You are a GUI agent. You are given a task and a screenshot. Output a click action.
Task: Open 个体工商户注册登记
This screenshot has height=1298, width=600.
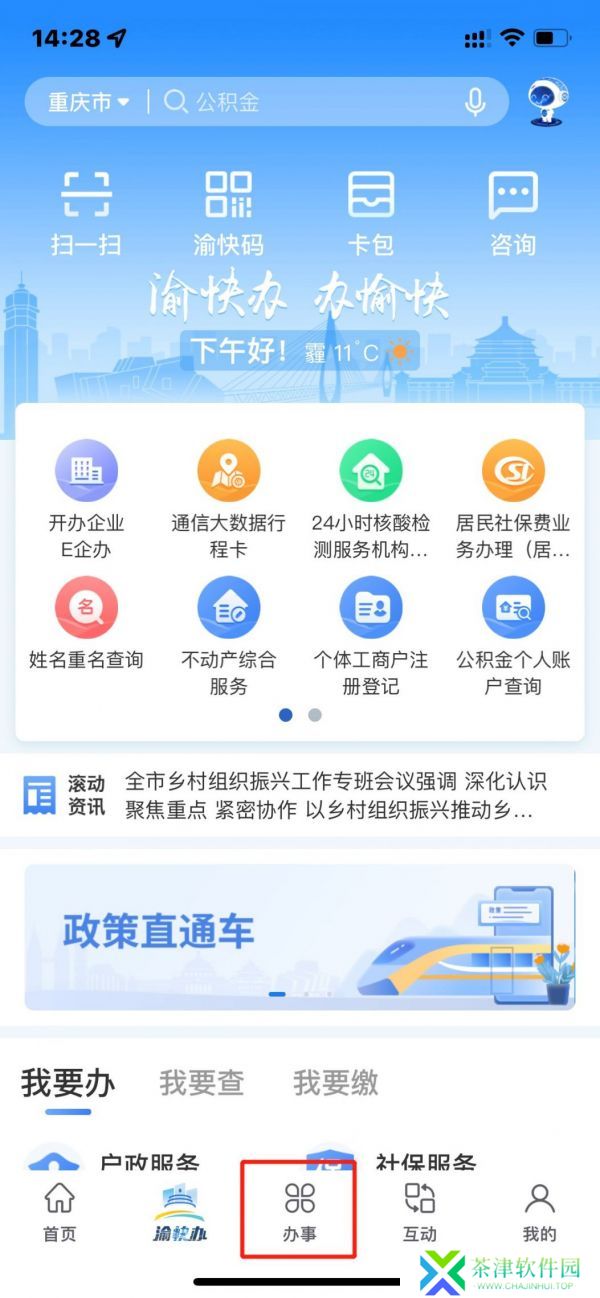point(371,636)
